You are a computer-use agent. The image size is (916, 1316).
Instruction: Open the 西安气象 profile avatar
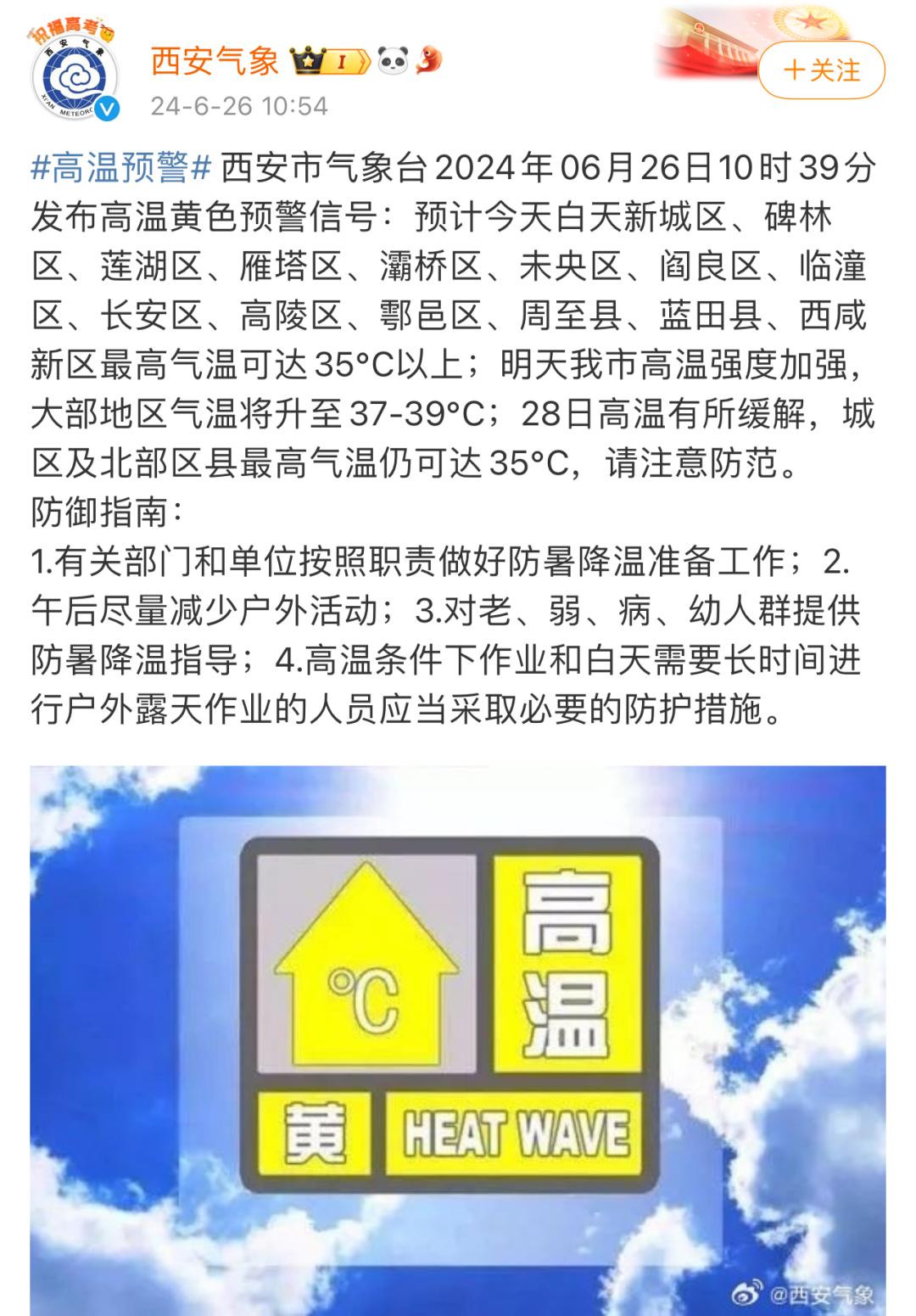tap(75, 78)
